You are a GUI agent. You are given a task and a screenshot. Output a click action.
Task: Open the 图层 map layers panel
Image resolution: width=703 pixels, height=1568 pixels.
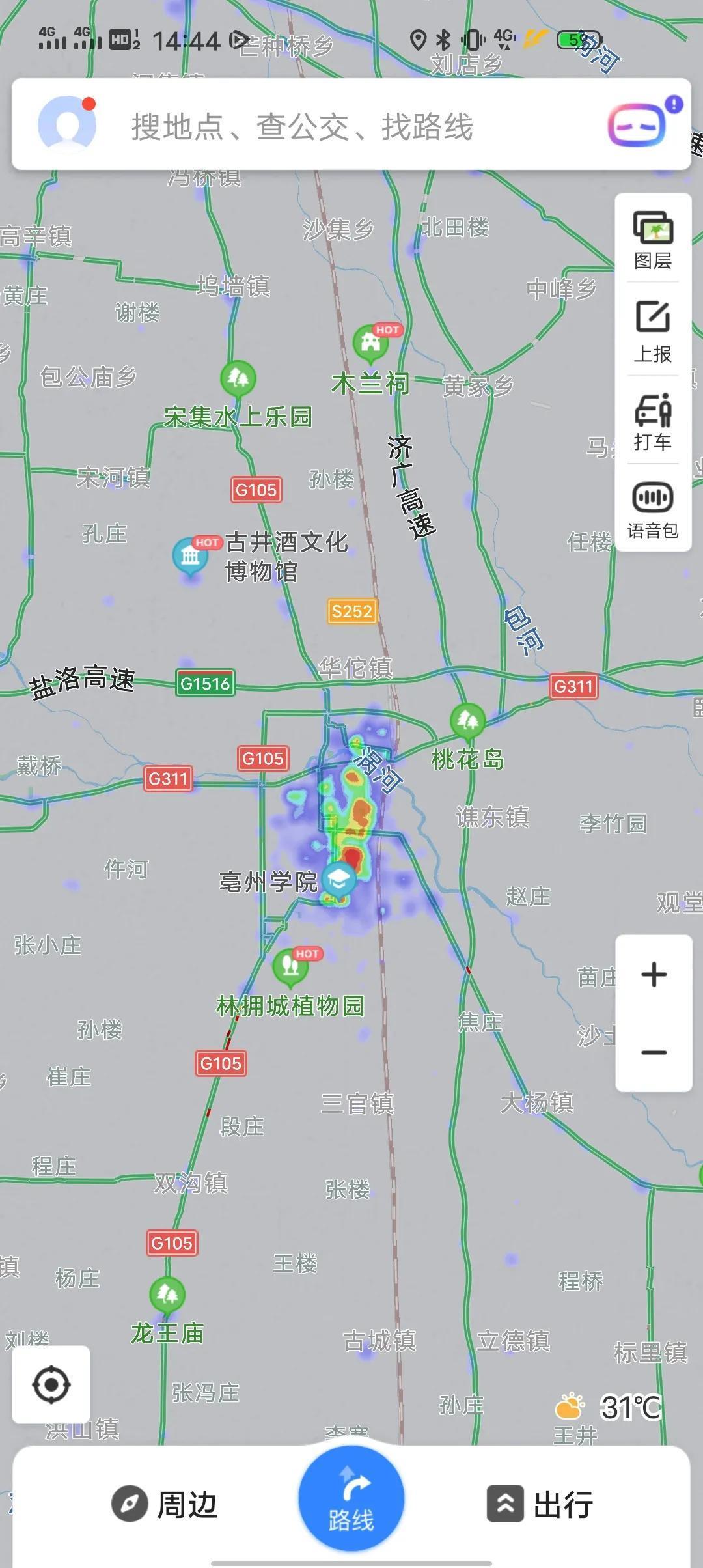point(653,239)
